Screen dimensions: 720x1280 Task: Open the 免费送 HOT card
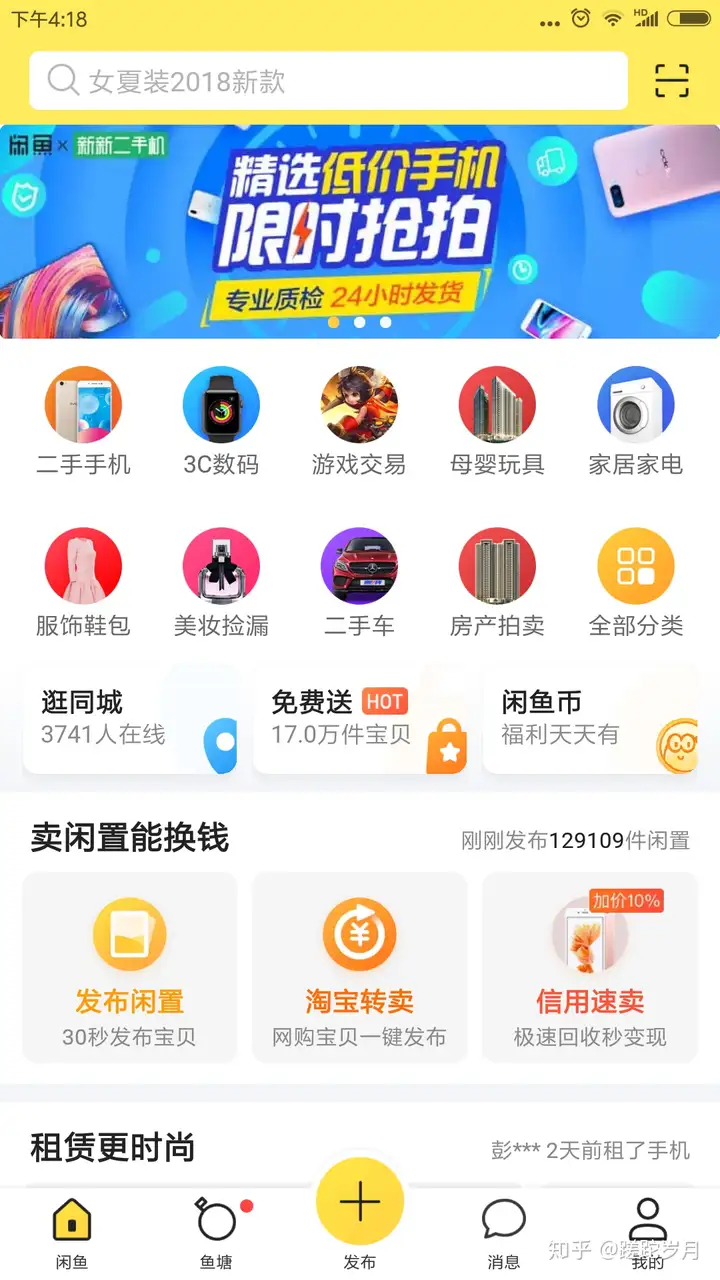point(360,719)
